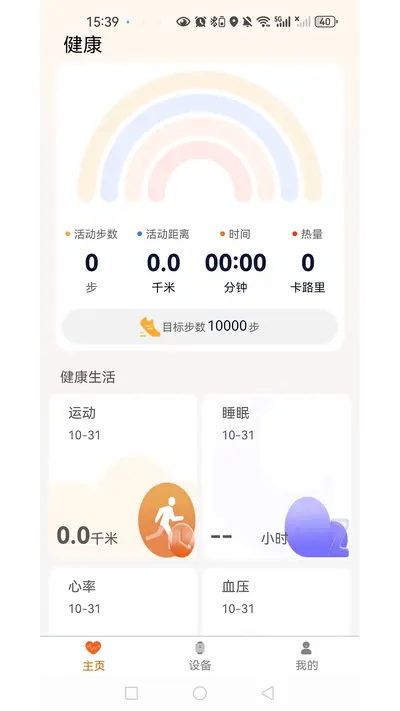Open the 目标步数 10000步 goal button

pos(200,326)
